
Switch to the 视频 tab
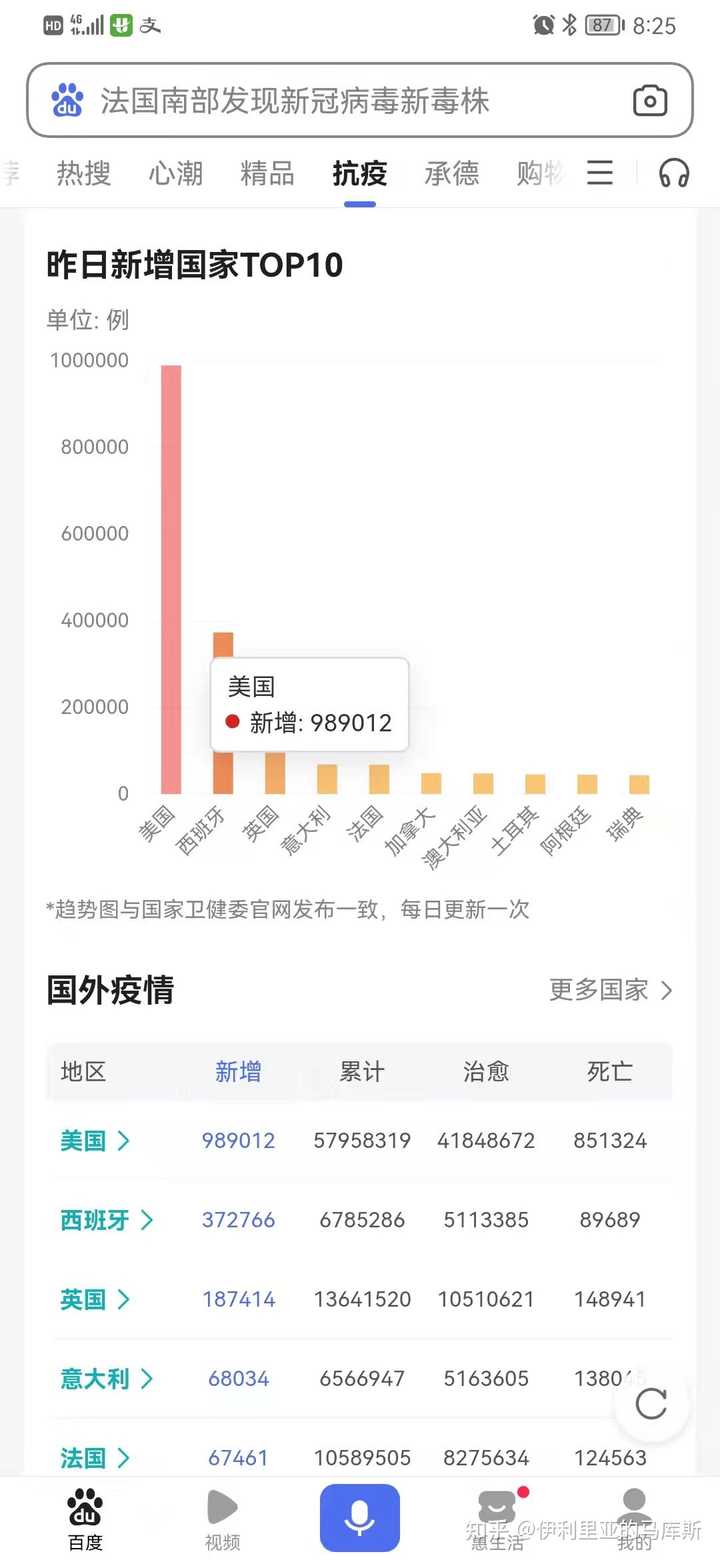pos(222,1518)
